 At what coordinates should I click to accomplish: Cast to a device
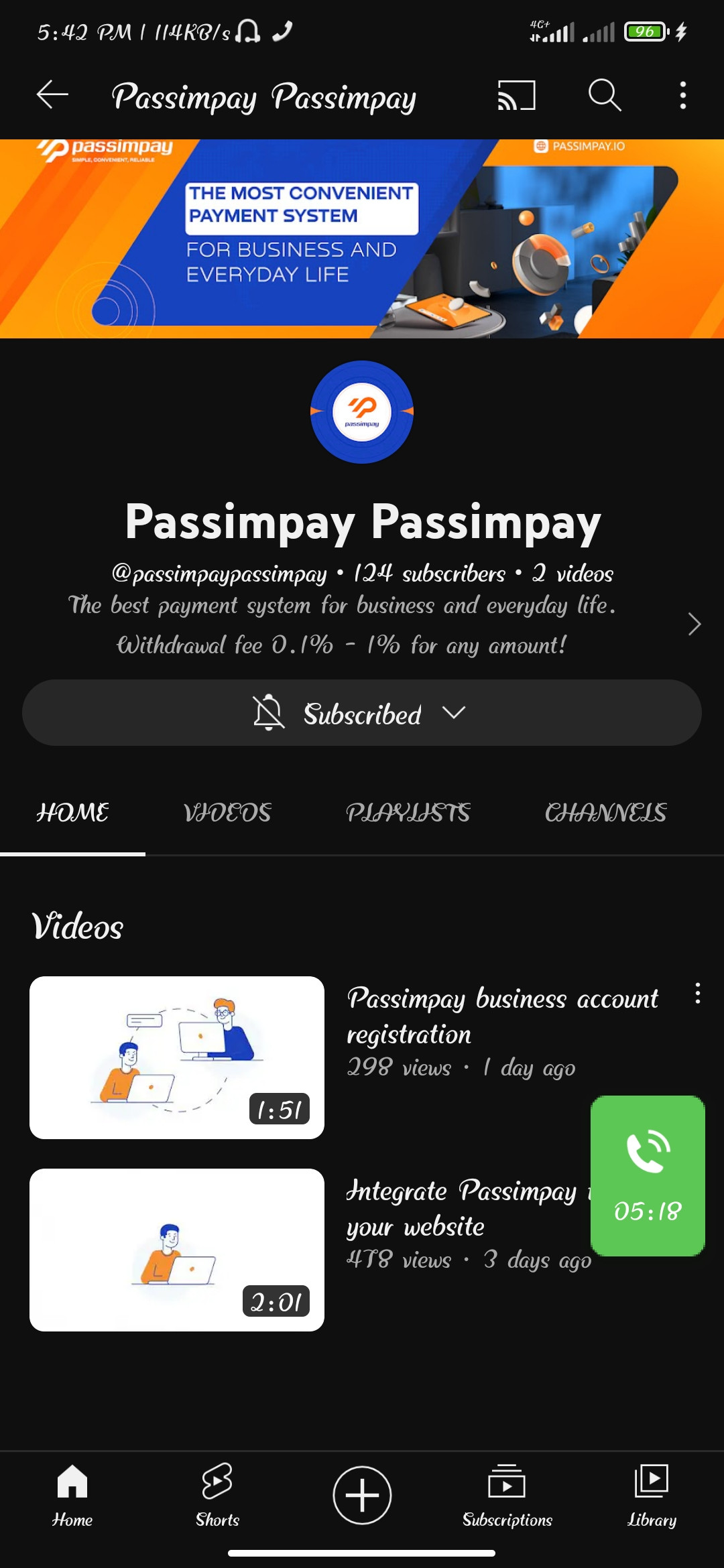[x=516, y=95]
